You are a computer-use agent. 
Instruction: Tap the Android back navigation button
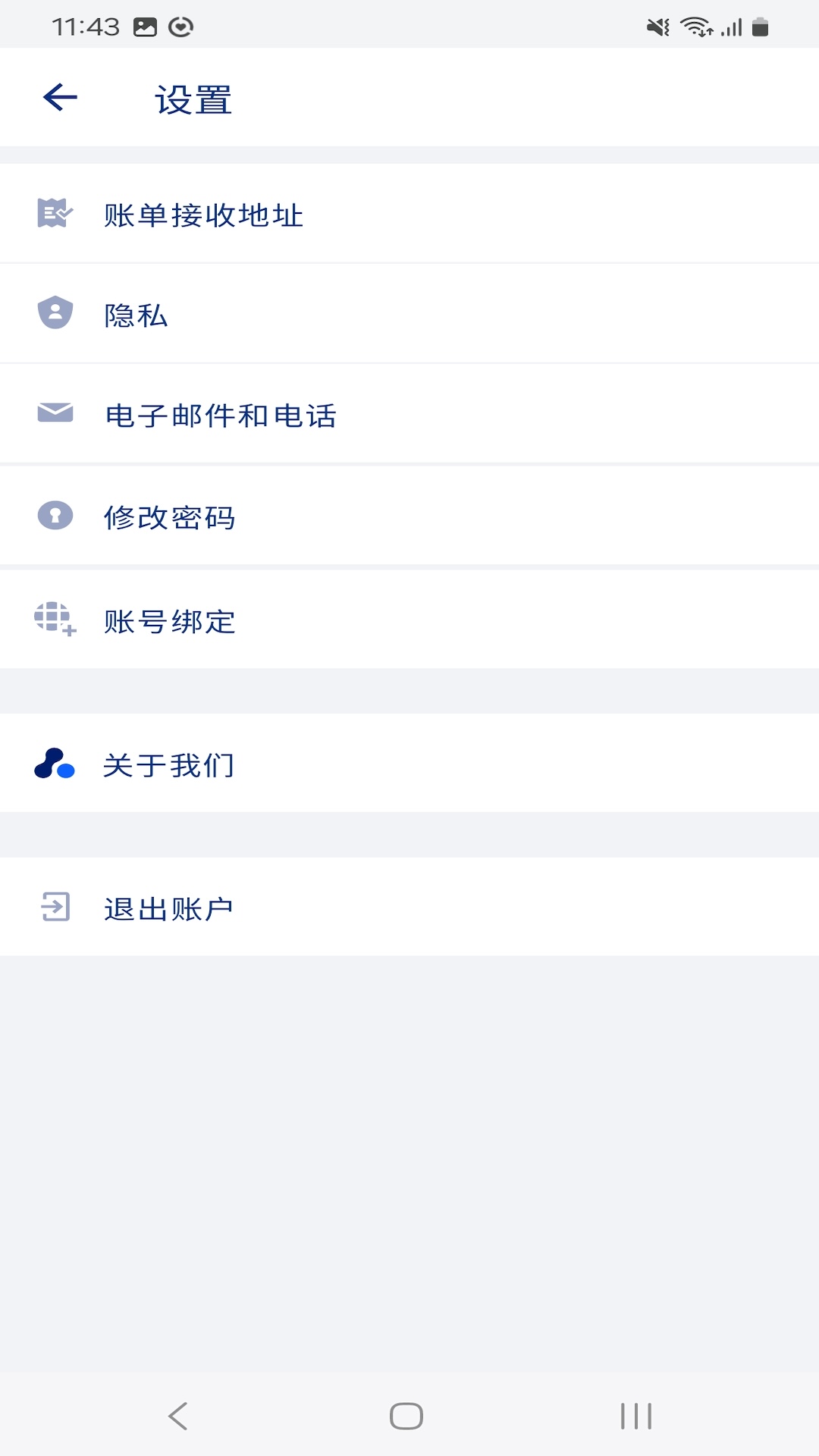pos(179,1413)
